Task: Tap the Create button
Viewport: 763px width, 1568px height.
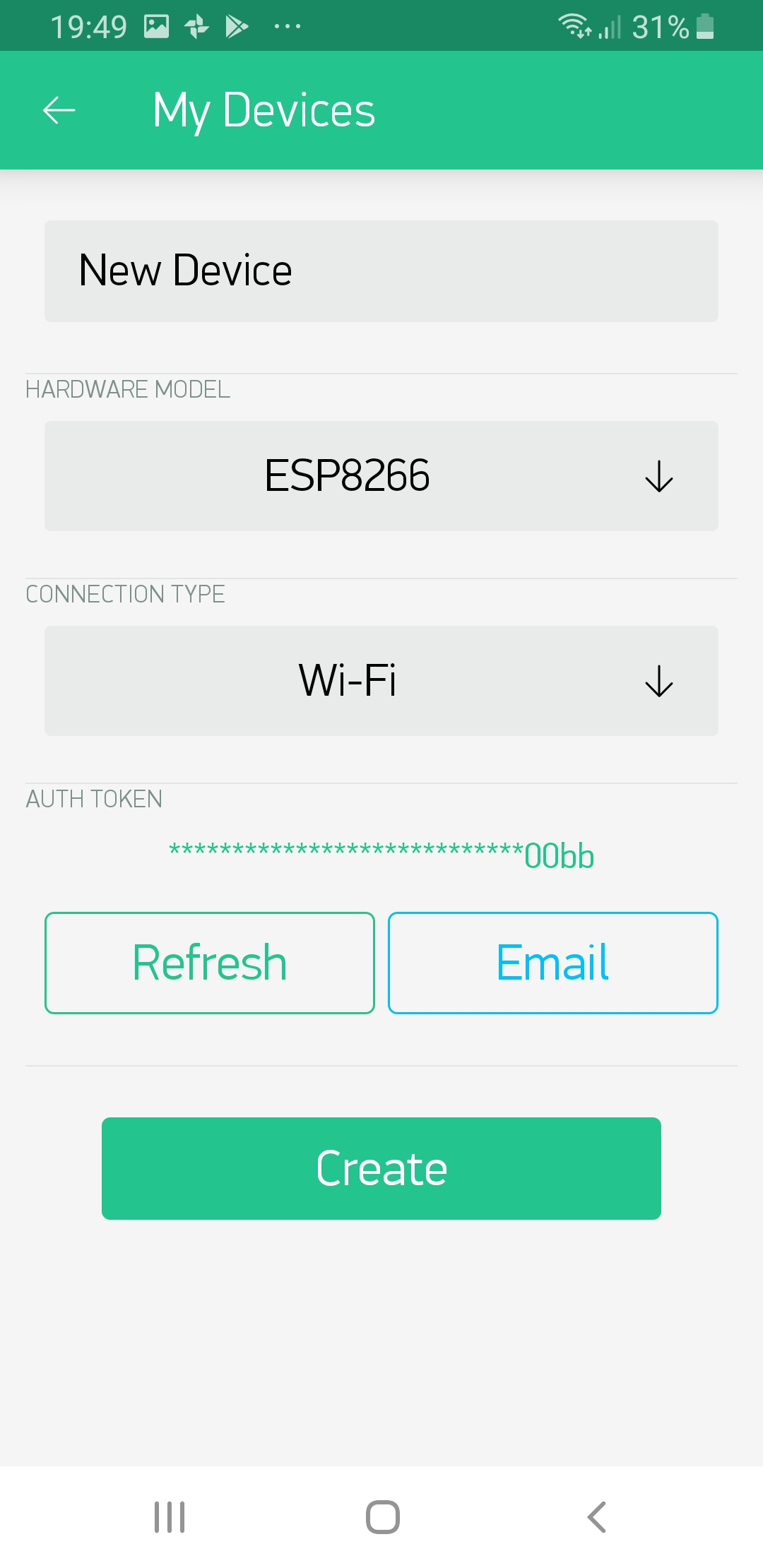Action: coord(381,1168)
